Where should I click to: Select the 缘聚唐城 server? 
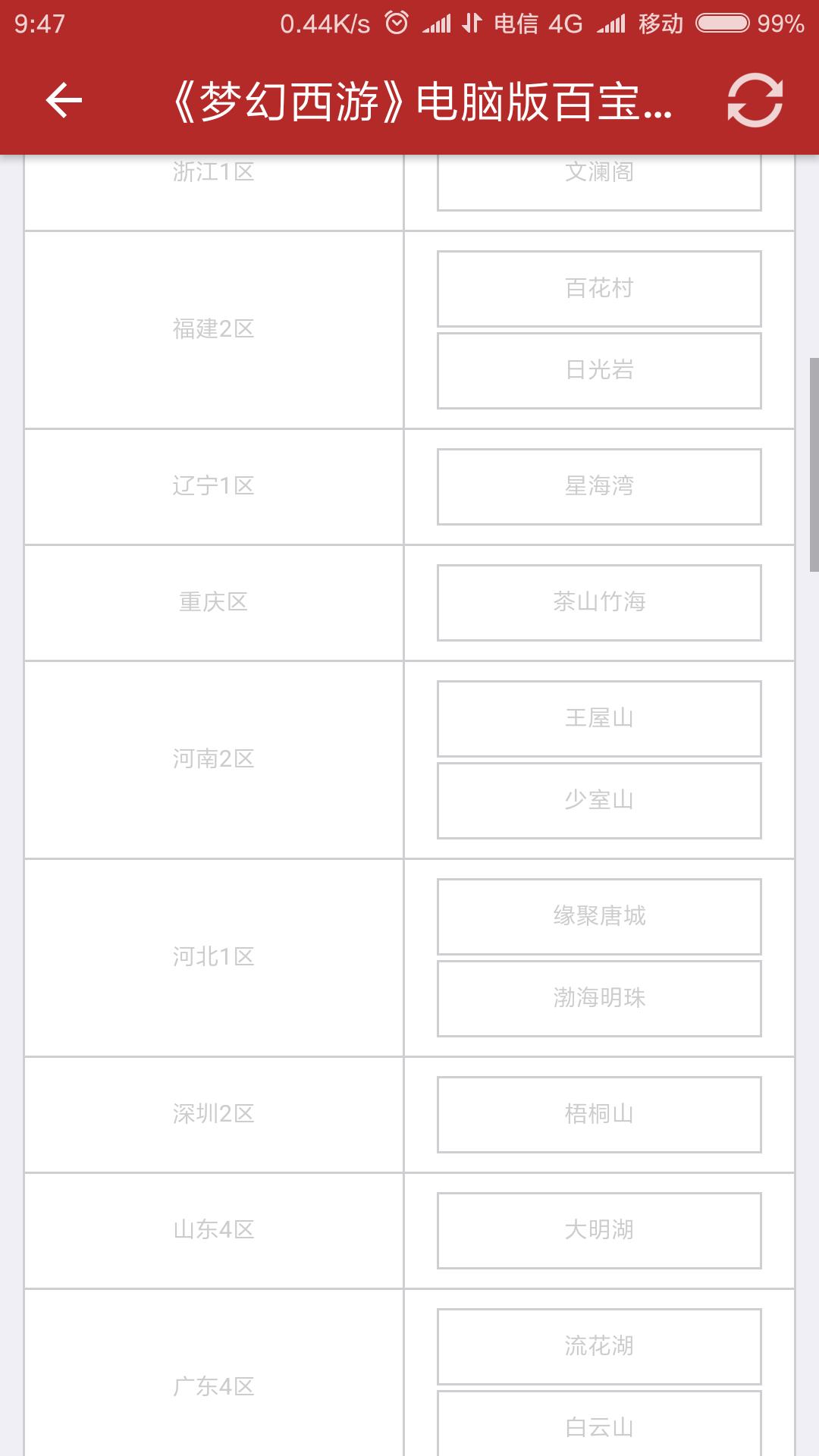(x=599, y=917)
